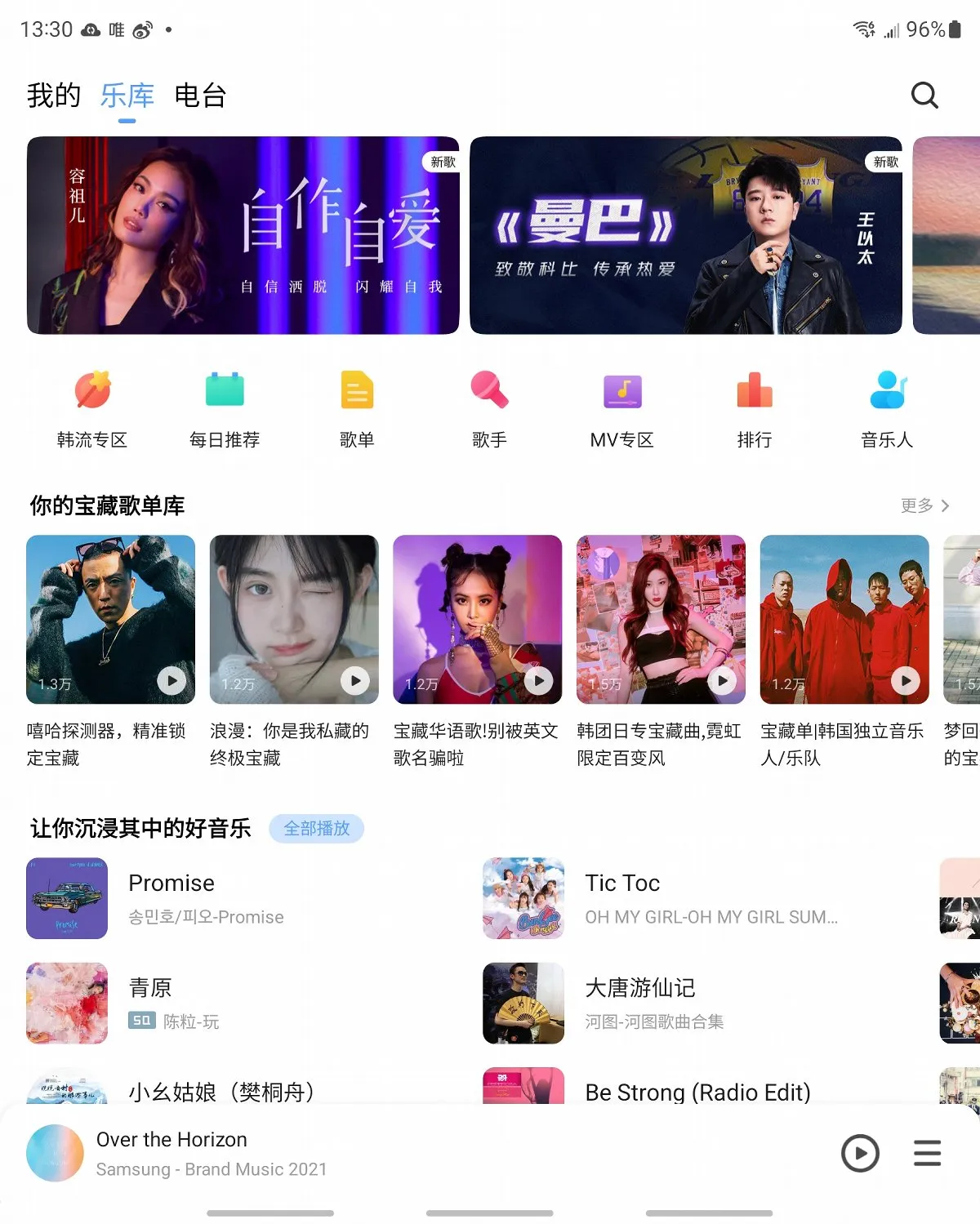Open 每日推荐 daily recommendations
The width and height of the screenshot is (980, 1224).
225,408
